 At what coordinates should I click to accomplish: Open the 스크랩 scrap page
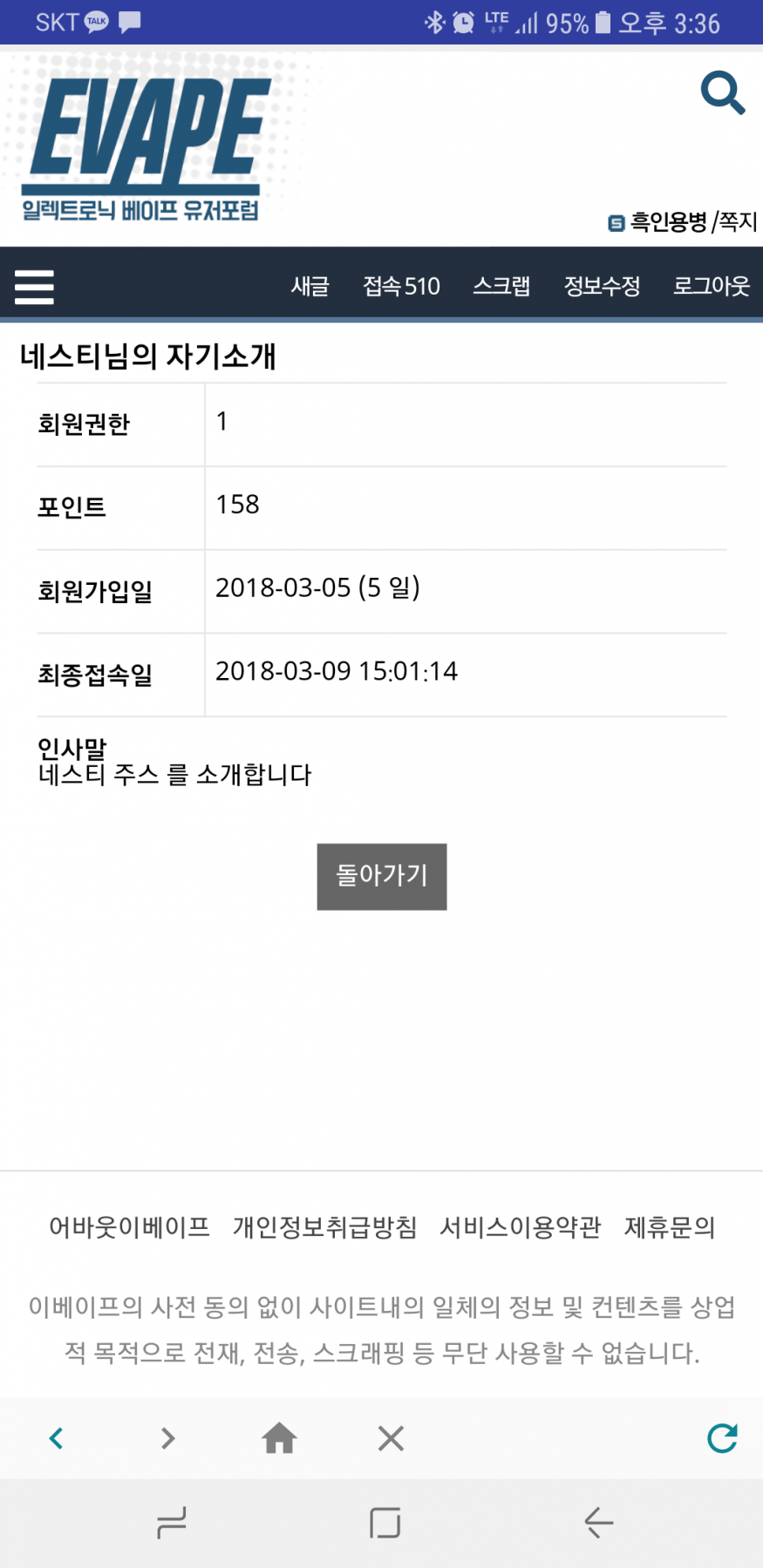pos(501,286)
